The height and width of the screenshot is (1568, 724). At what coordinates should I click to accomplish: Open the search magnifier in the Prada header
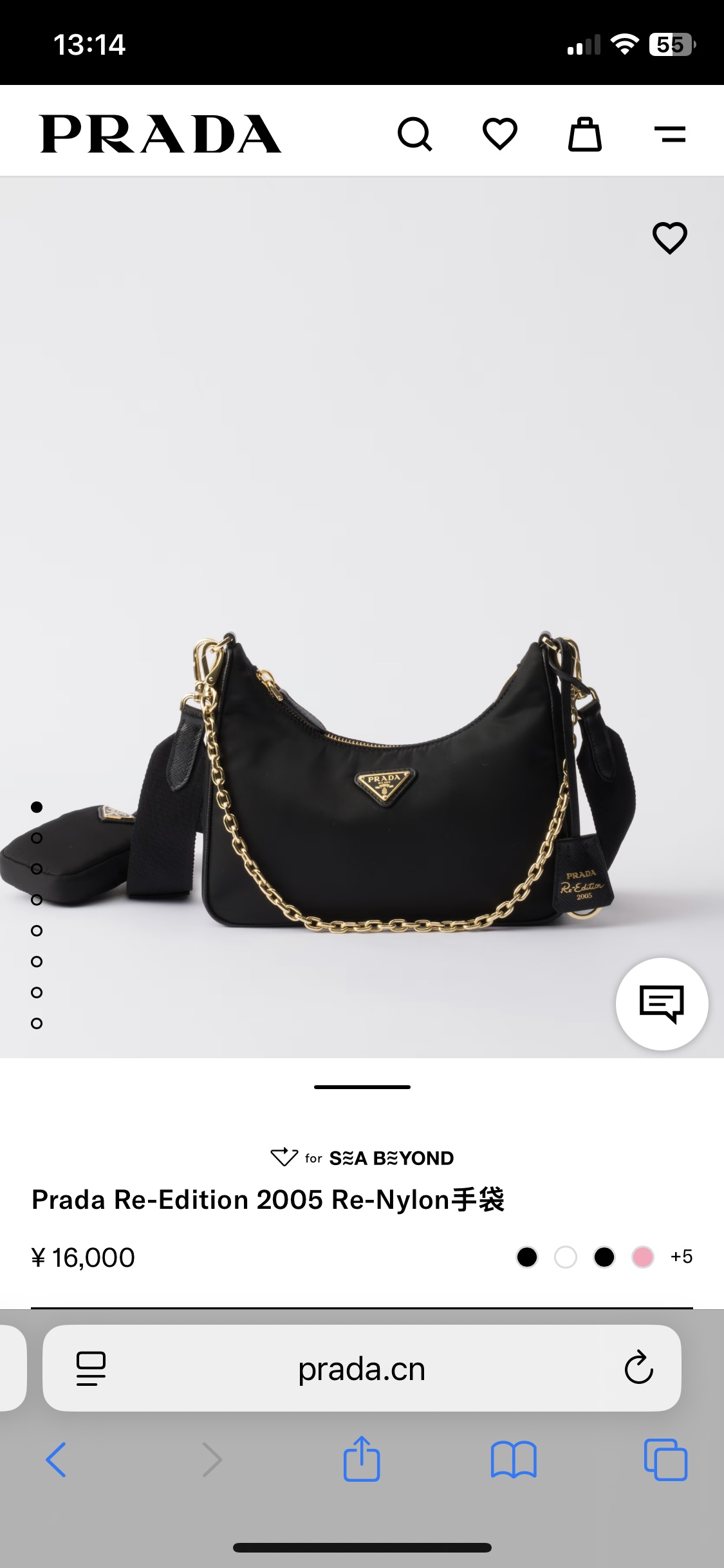click(415, 134)
